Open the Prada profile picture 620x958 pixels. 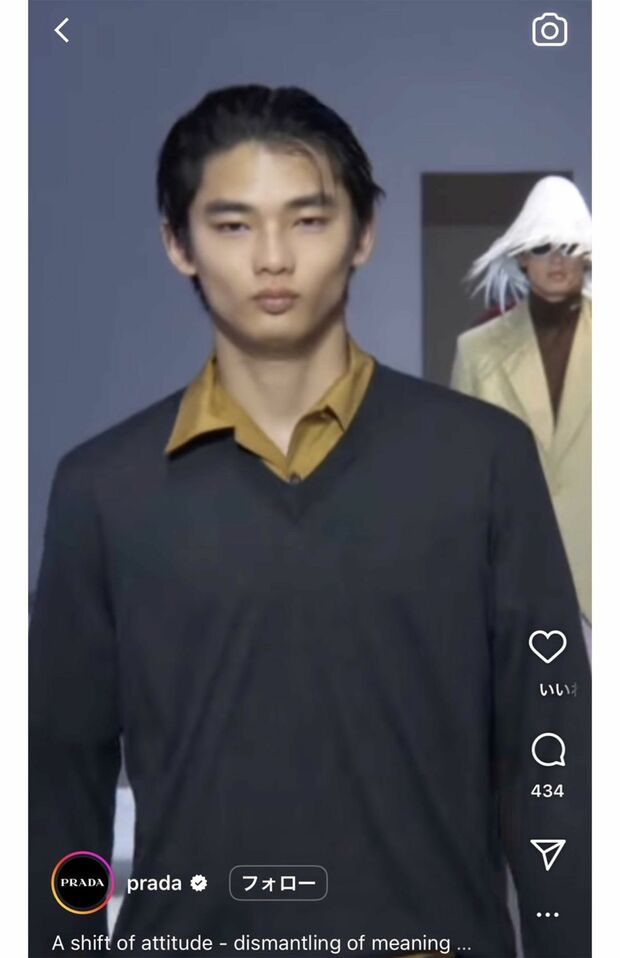(82, 883)
